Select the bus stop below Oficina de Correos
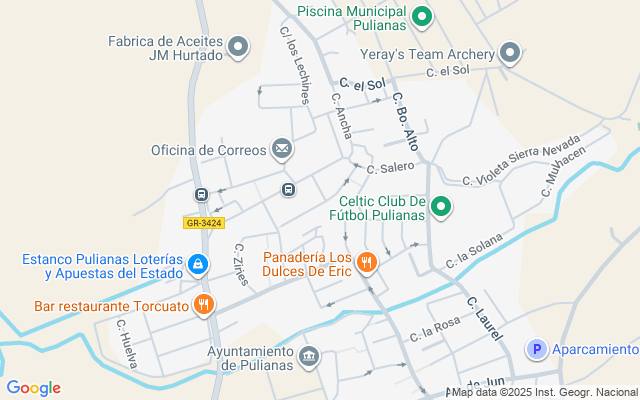640x400 pixels. 288,189
